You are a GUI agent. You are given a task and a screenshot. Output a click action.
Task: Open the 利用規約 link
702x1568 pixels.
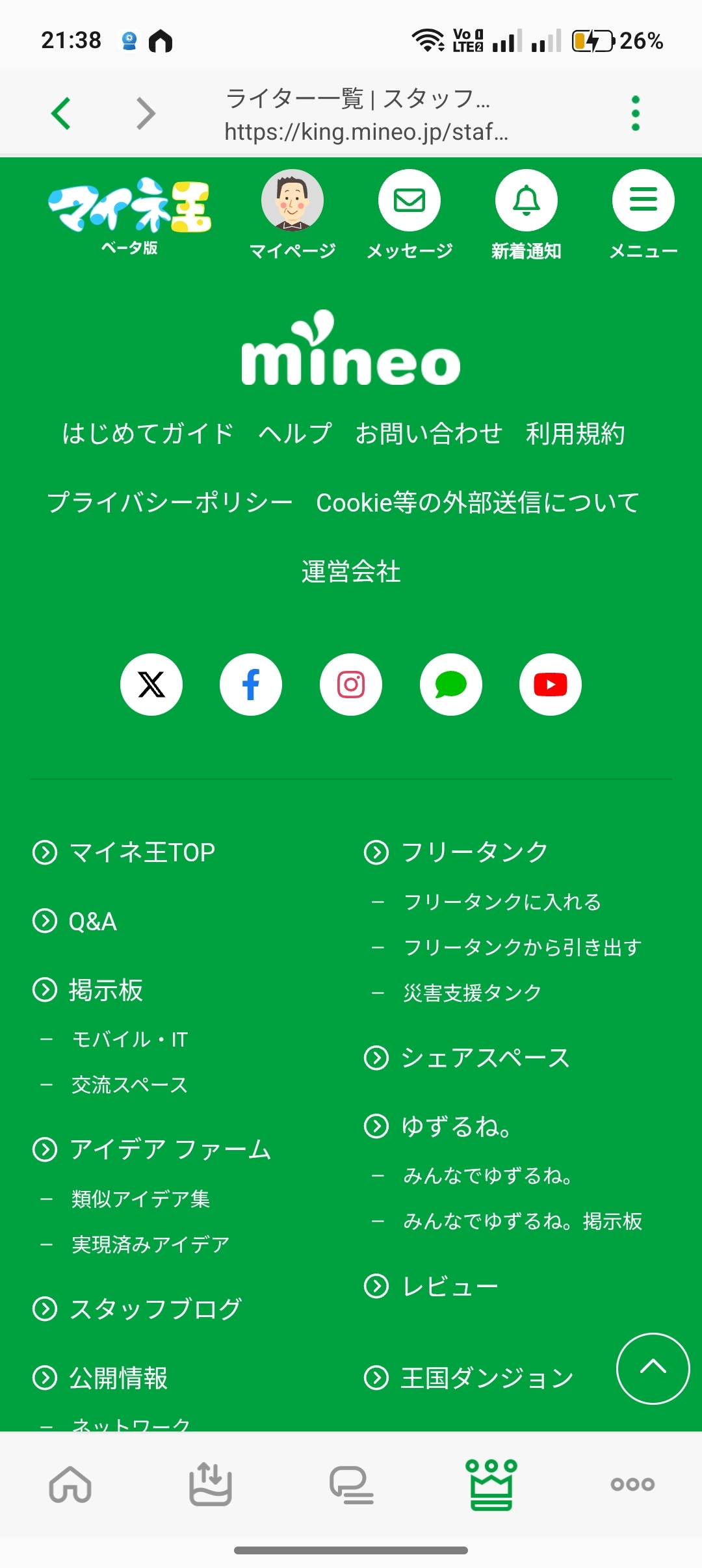pos(575,433)
